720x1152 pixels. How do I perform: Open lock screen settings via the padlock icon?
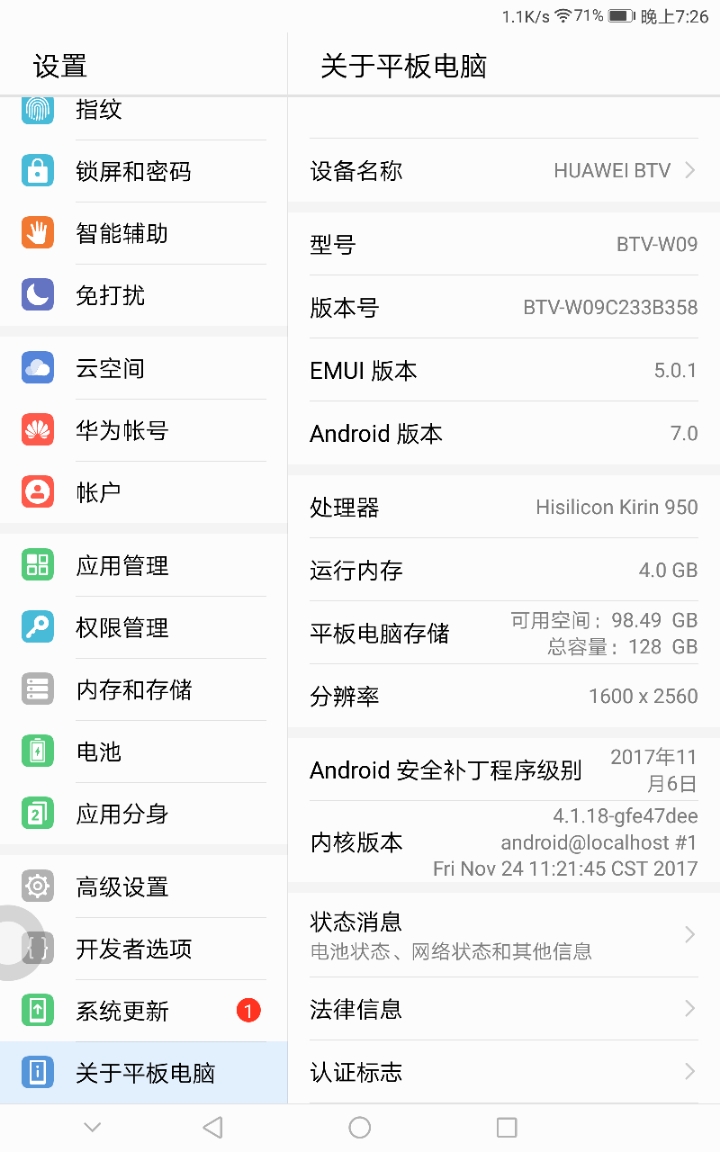coord(37,171)
